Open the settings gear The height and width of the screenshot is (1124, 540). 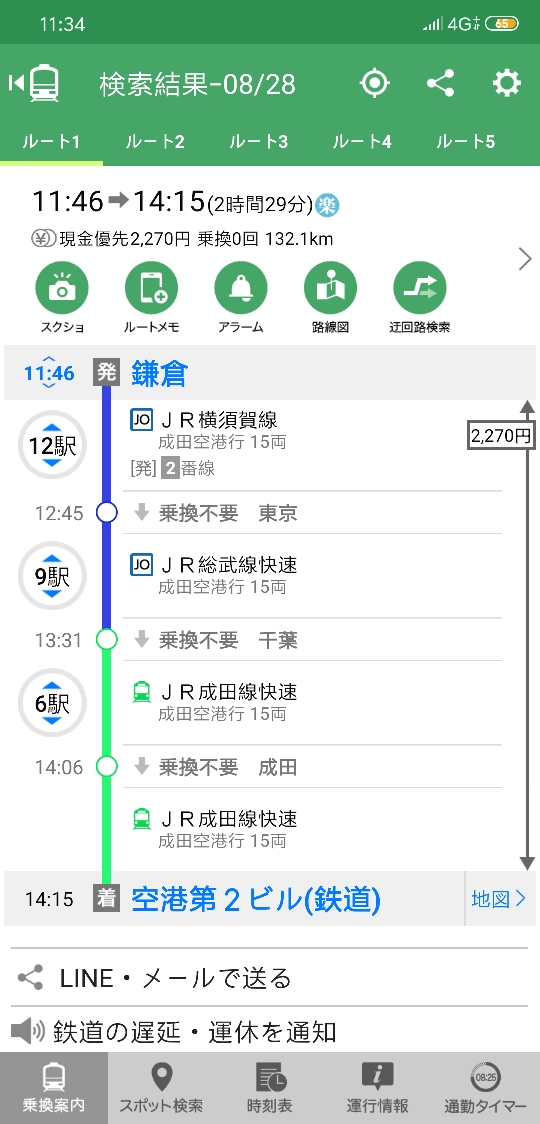[x=506, y=84]
